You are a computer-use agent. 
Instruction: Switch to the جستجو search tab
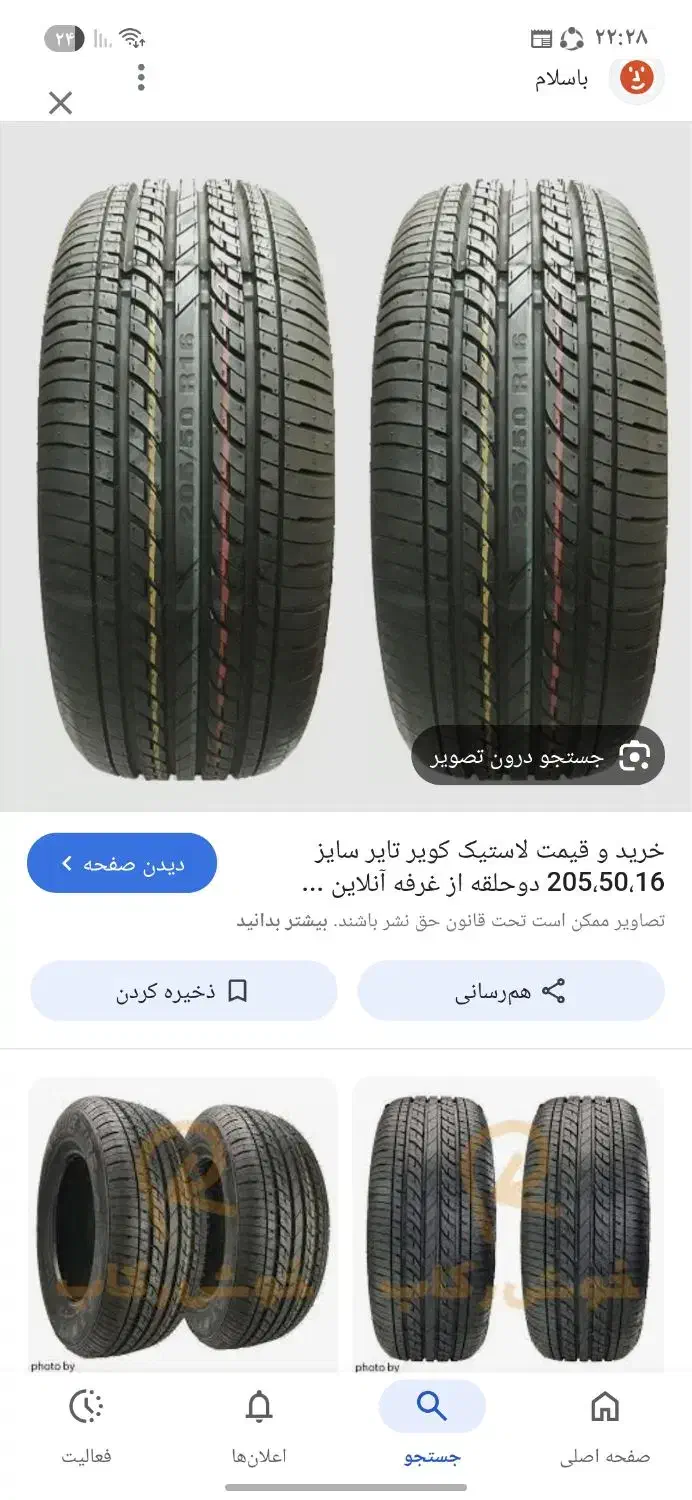pos(432,1423)
